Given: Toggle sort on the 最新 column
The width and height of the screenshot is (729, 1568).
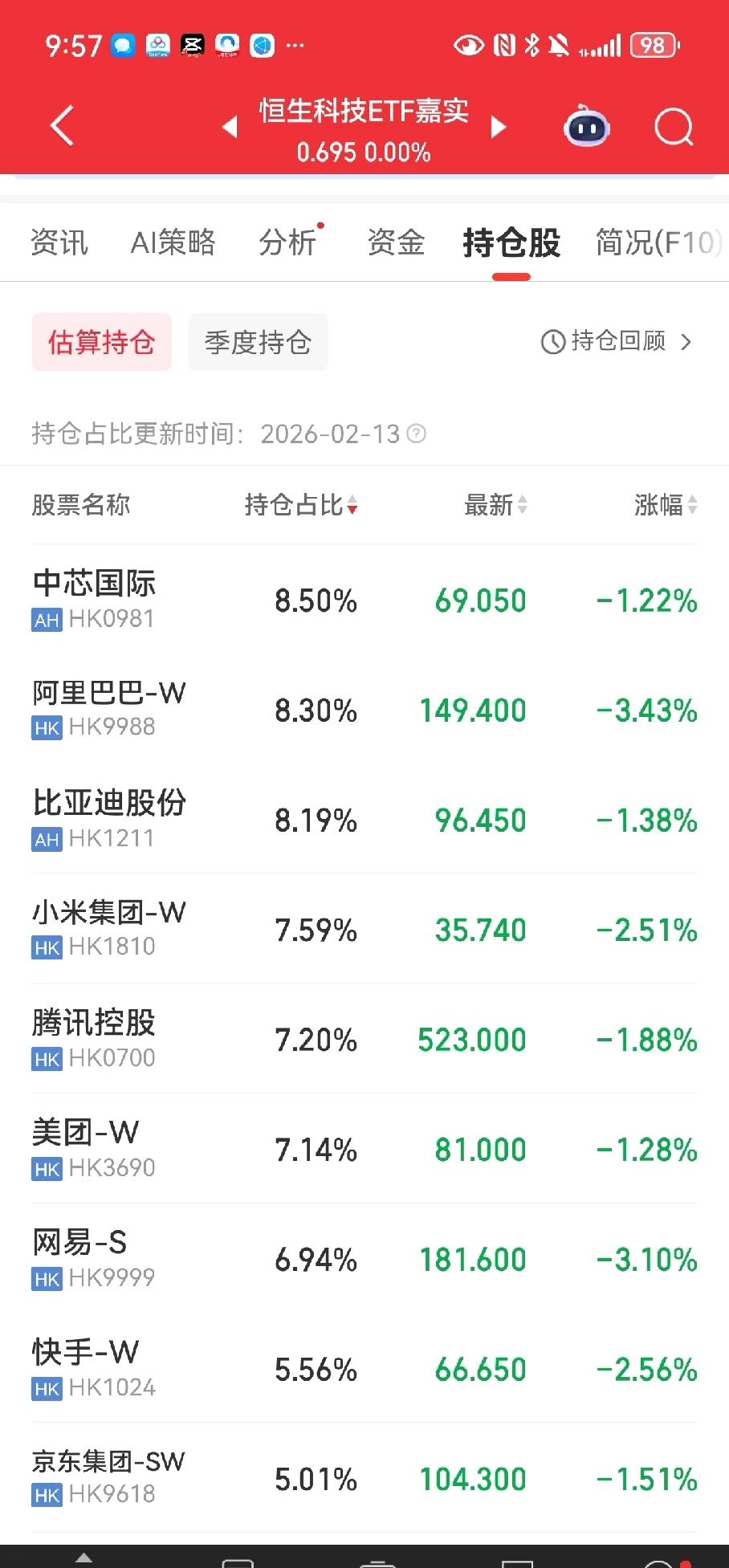Looking at the screenshot, I should click(x=523, y=506).
